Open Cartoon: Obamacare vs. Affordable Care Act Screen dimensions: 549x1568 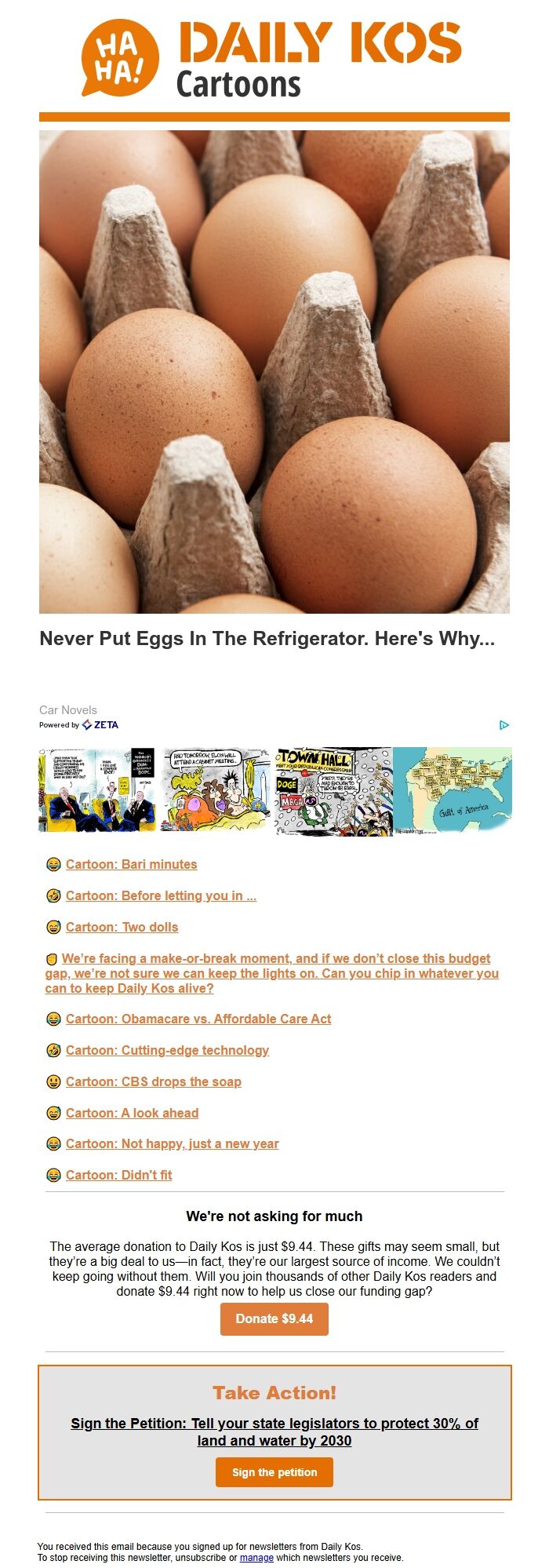198,1019
